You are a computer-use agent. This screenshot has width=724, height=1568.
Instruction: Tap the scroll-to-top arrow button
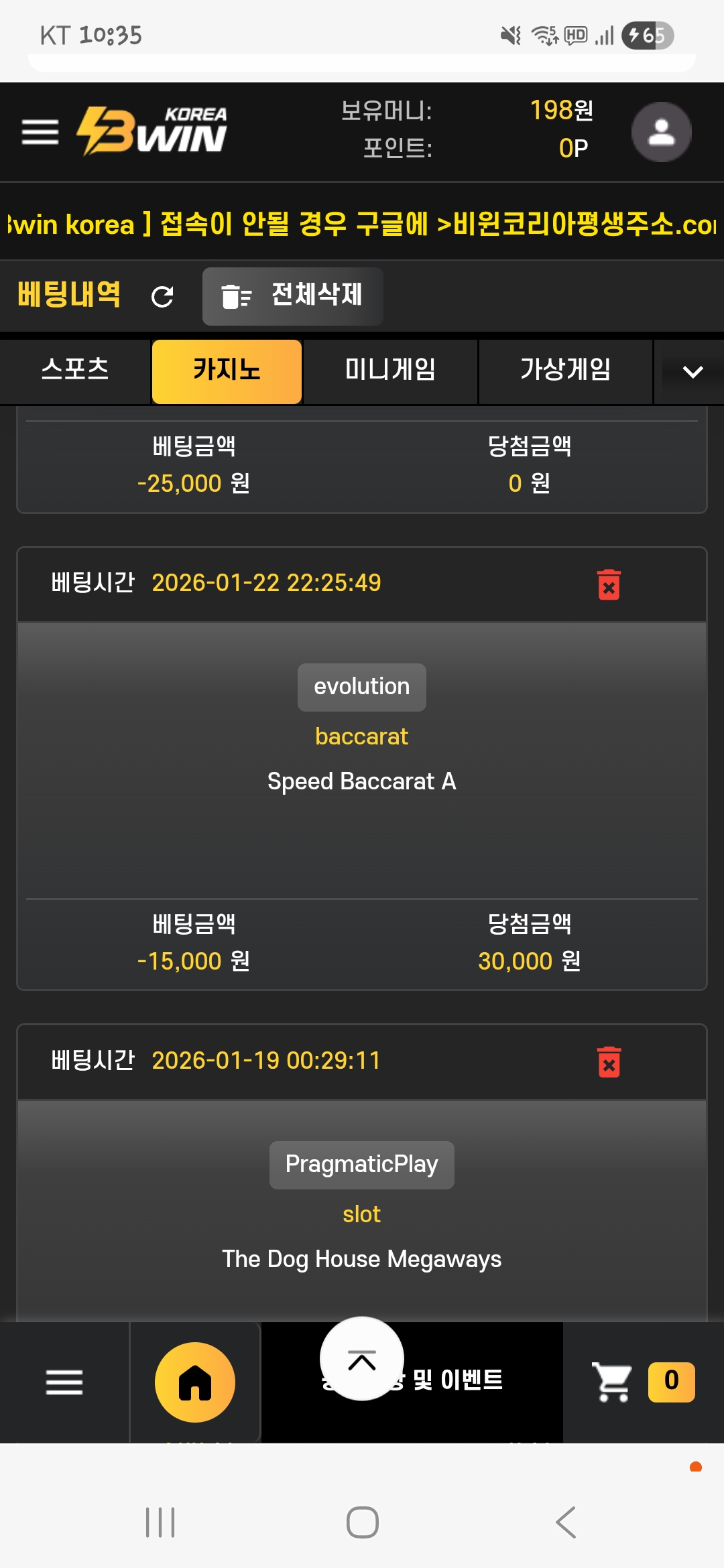tap(362, 1359)
